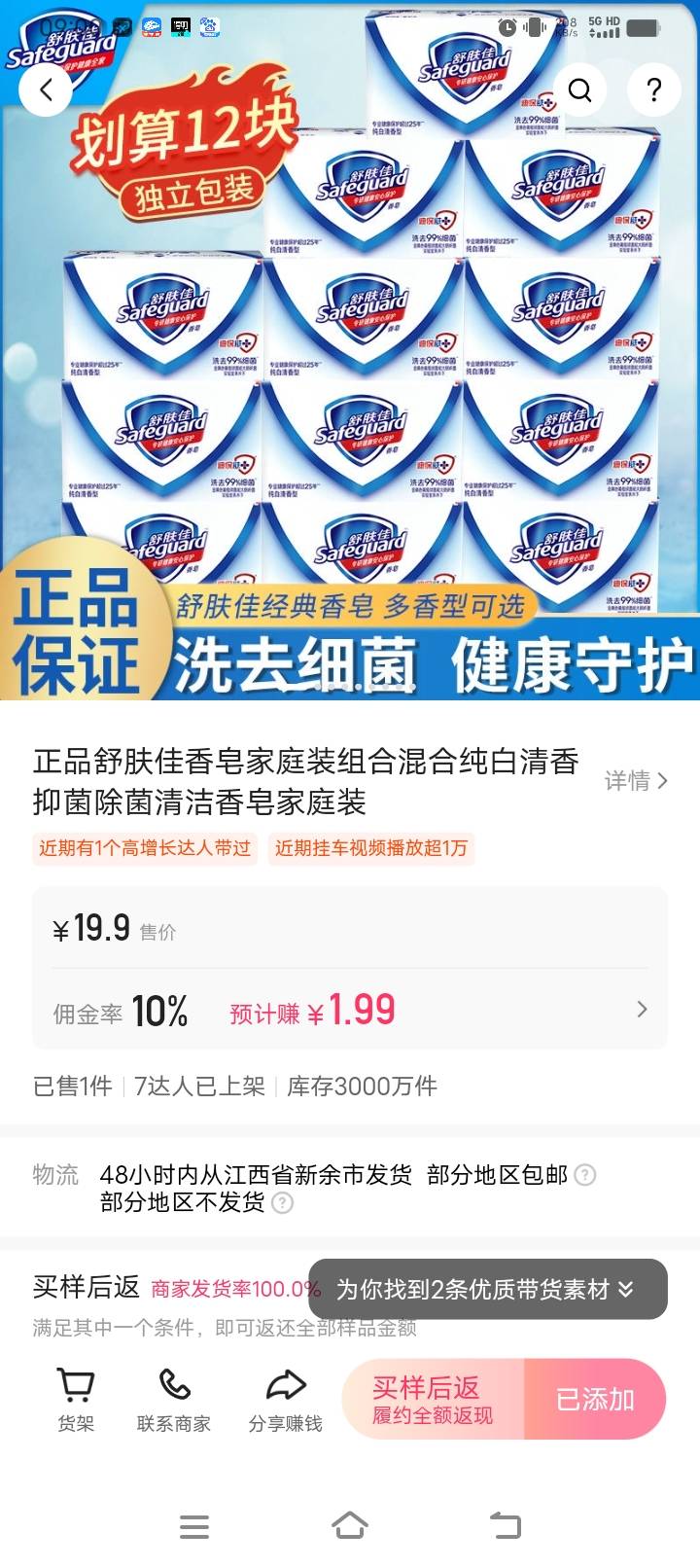Image resolution: width=700 pixels, height=1568 pixels.
Task: Contact the merchant via 联系商家
Action: pyautogui.click(x=174, y=1400)
